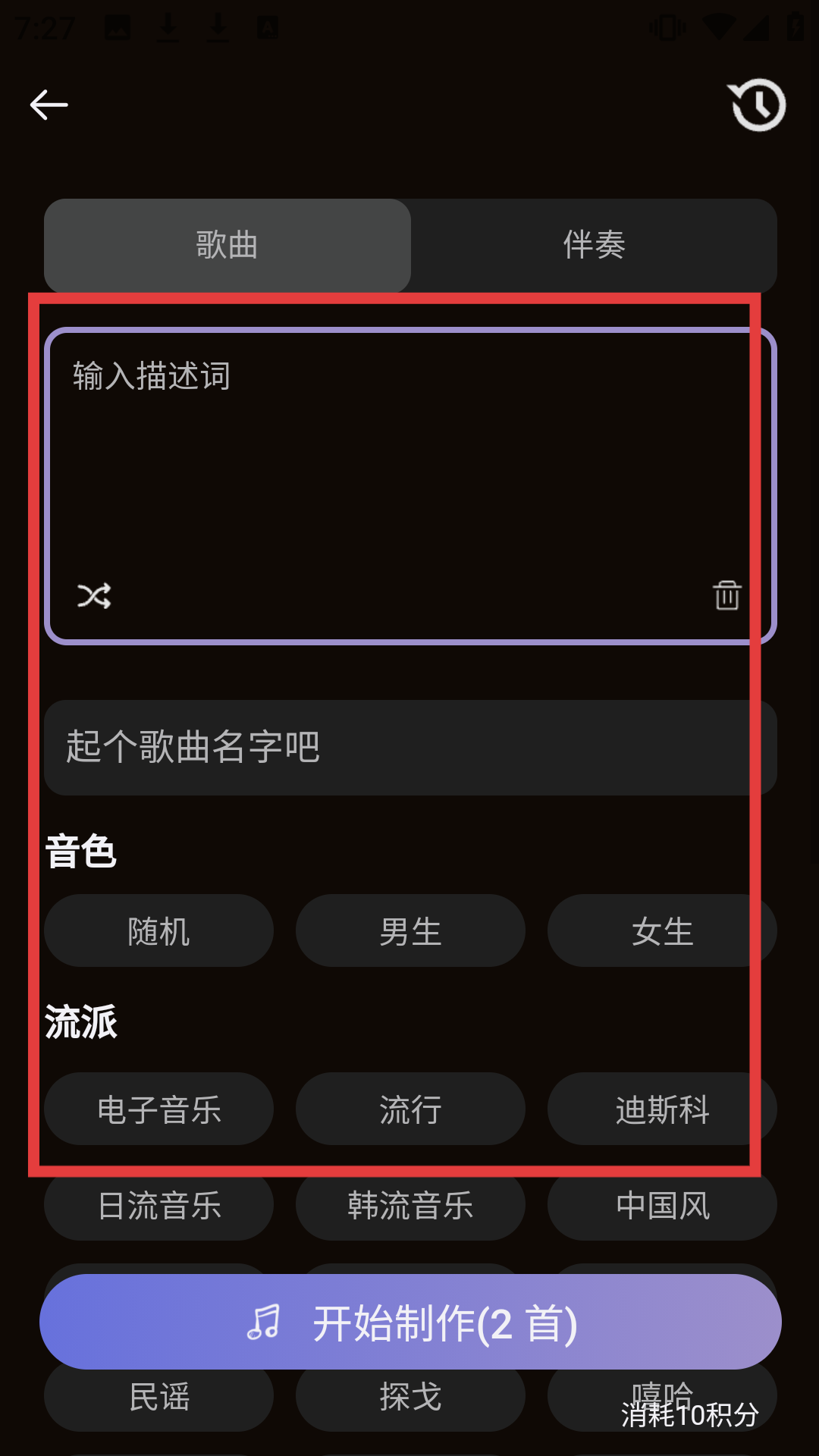
Task: Select the 民谣 genre chip
Action: tap(158, 1403)
